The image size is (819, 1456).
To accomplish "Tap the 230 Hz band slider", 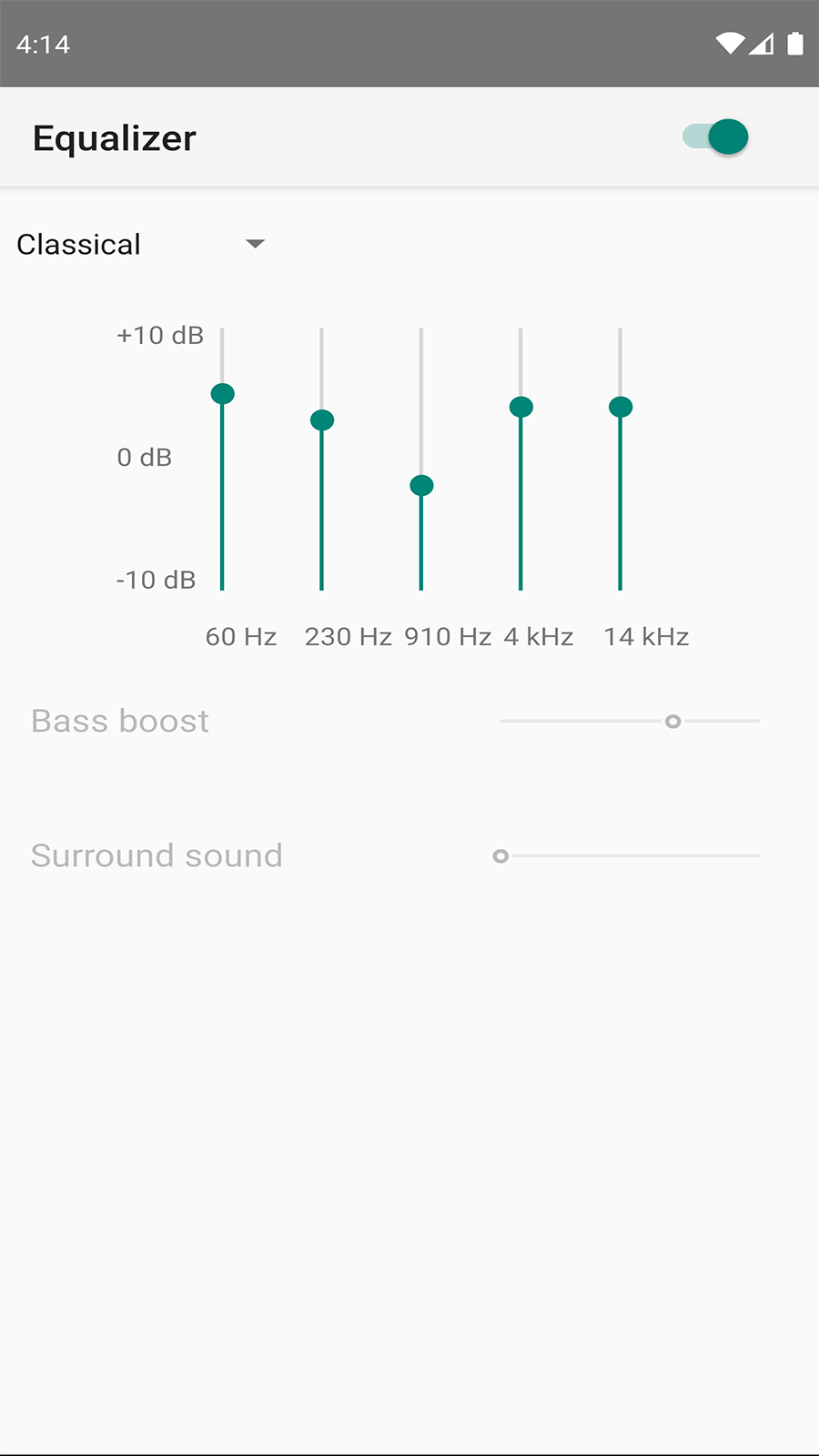I will point(322,420).
